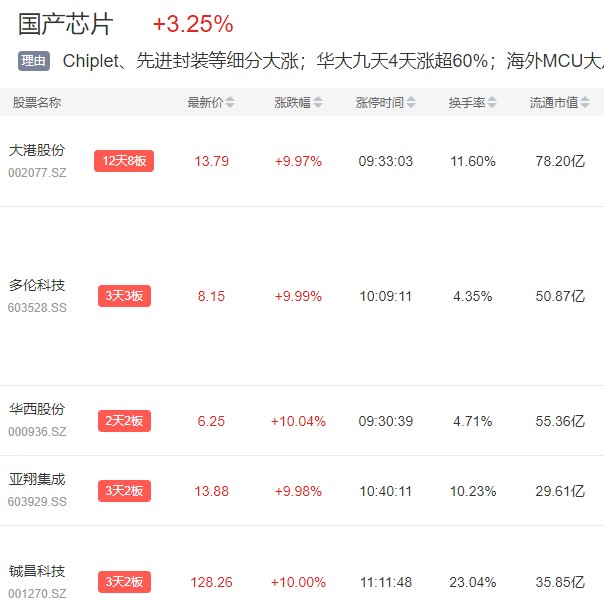Open the 亚翔集成 stock row
Screen dimensions: 604x609
[37, 480]
